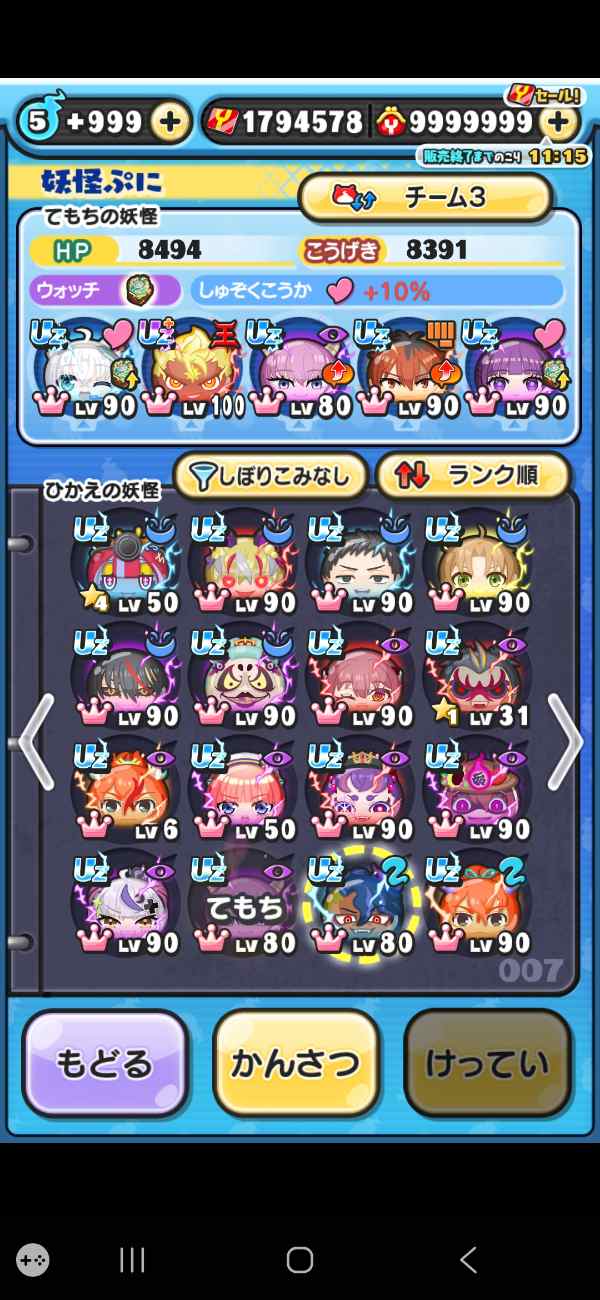The image size is (600, 1300).
Task: Add stamina with +999 plus button
Action: tap(171, 122)
